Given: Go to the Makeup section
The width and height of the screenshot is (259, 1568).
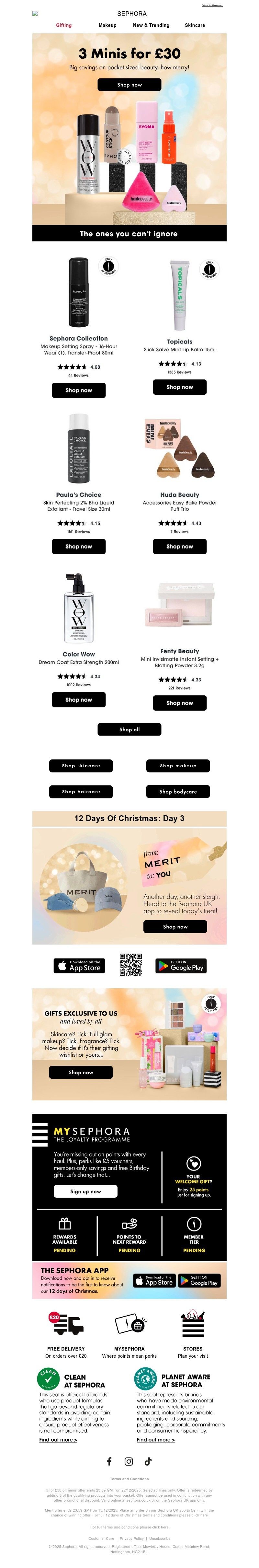Looking at the screenshot, I should coord(107,26).
